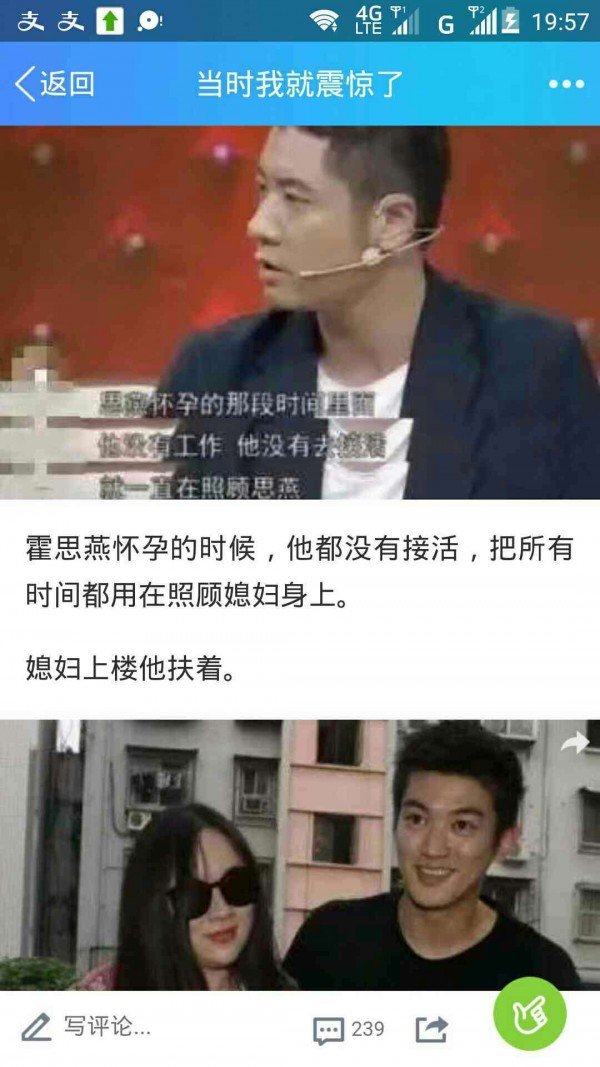Share the couple photo via arrow icon
The height and width of the screenshot is (1067, 600).
coord(574,742)
